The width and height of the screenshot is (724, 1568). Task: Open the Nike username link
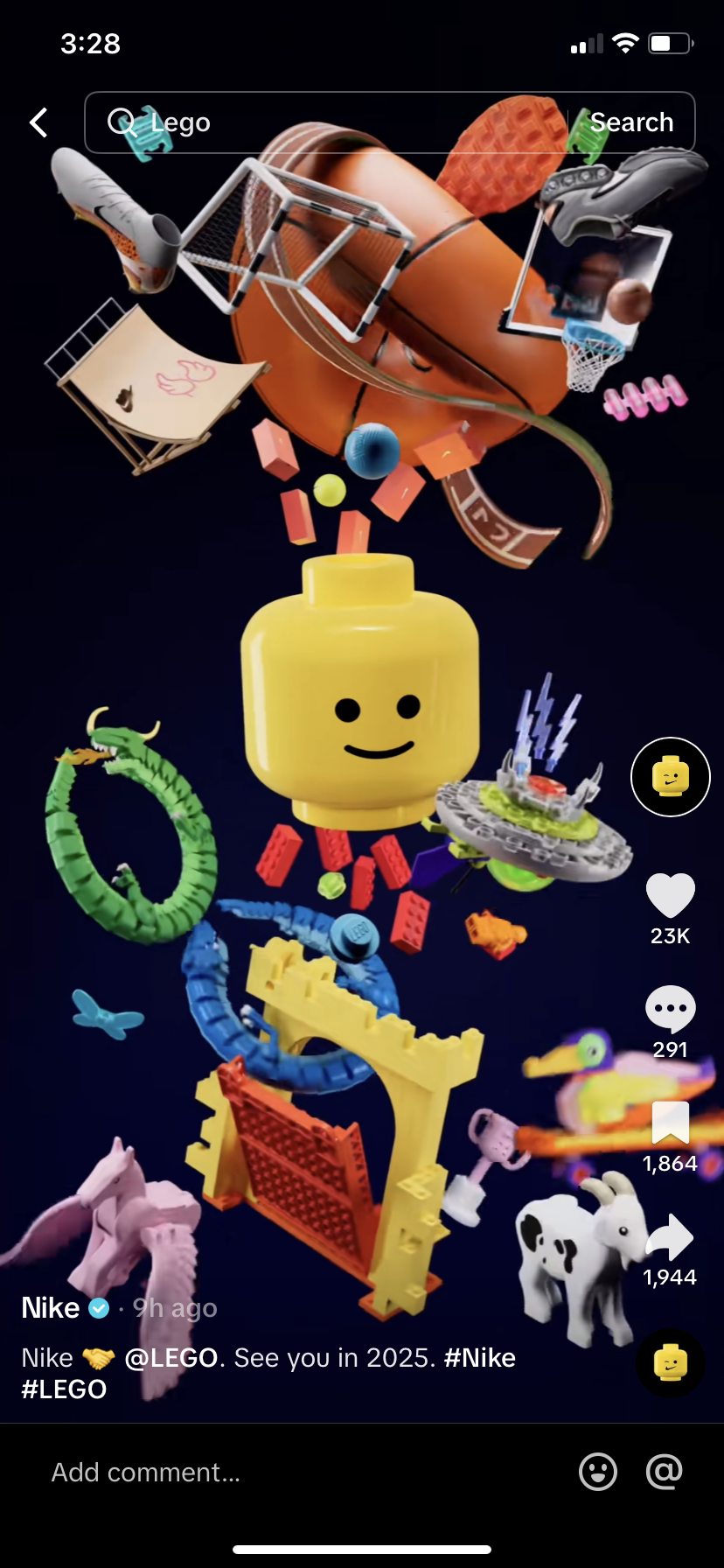[x=50, y=1308]
